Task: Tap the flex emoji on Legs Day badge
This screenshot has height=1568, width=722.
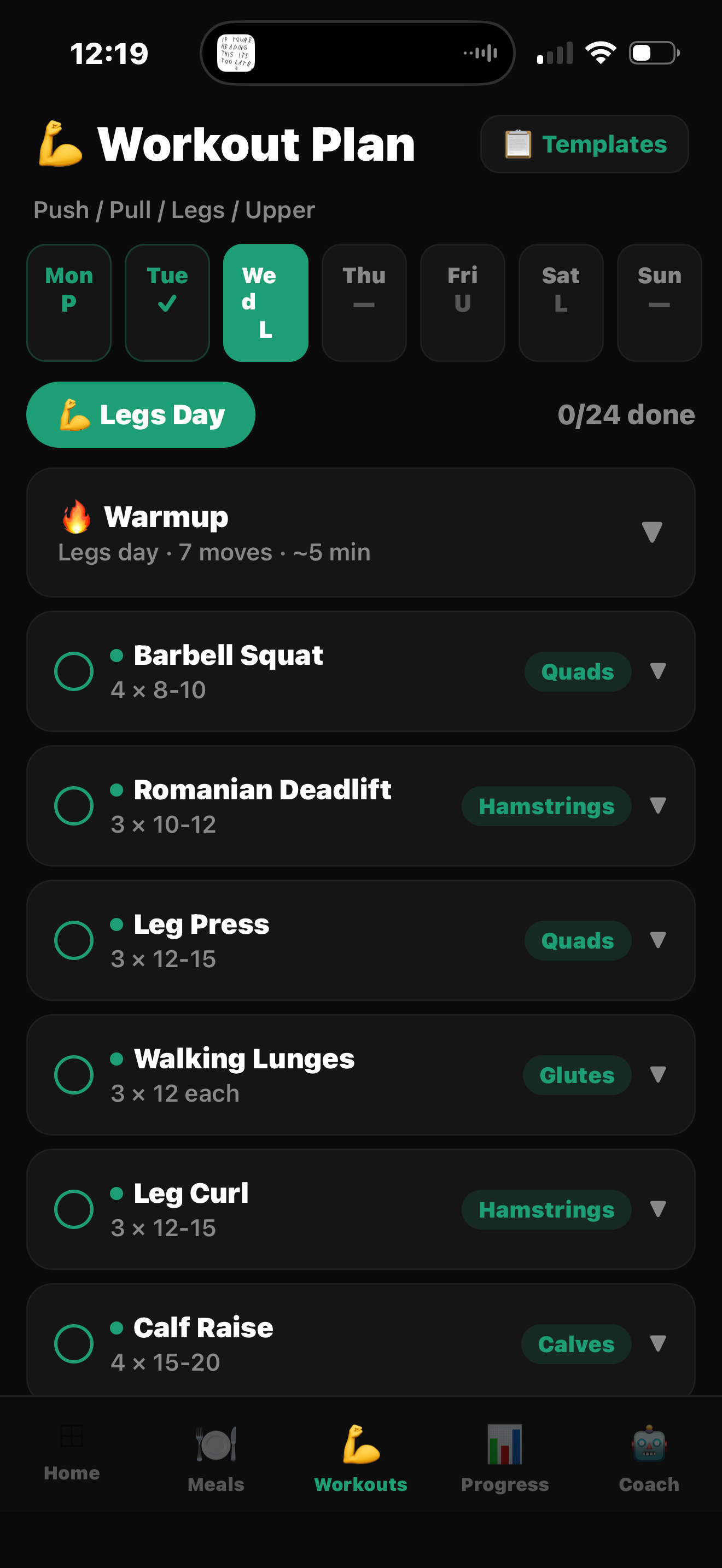Action: coord(75,414)
